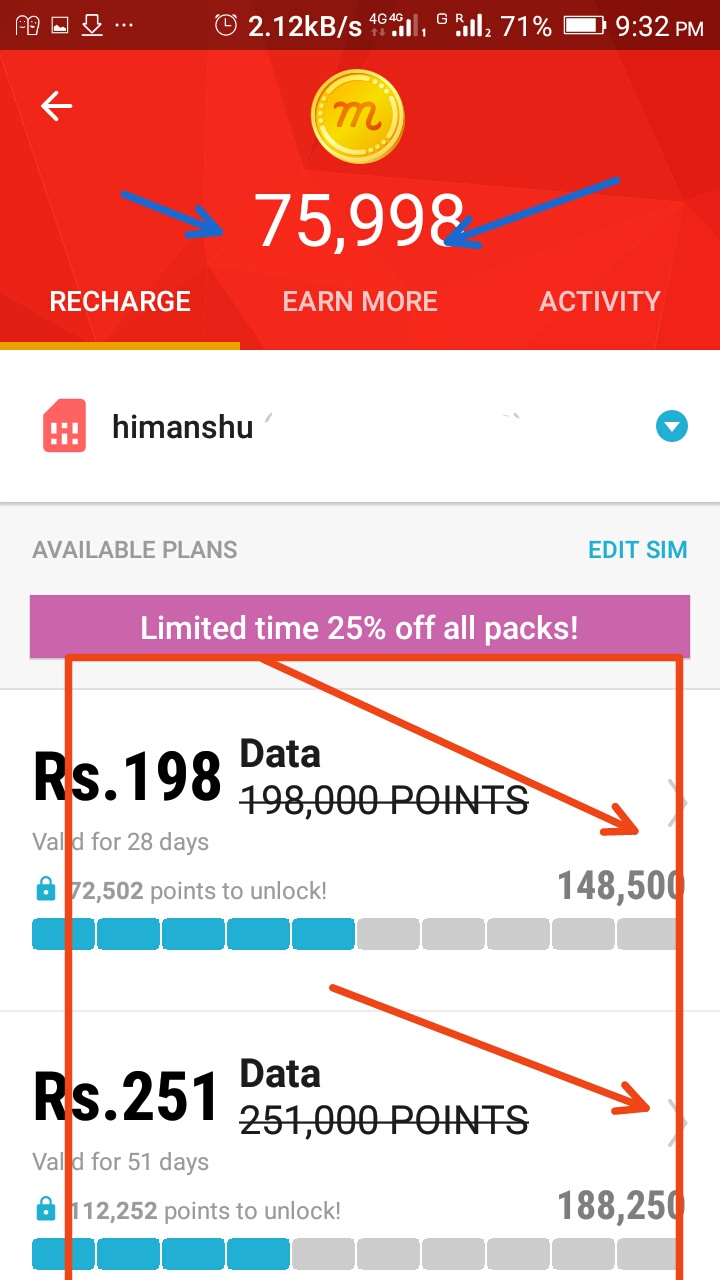Go back using the arrow
720x1280 pixels.
[x=57, y=106]
